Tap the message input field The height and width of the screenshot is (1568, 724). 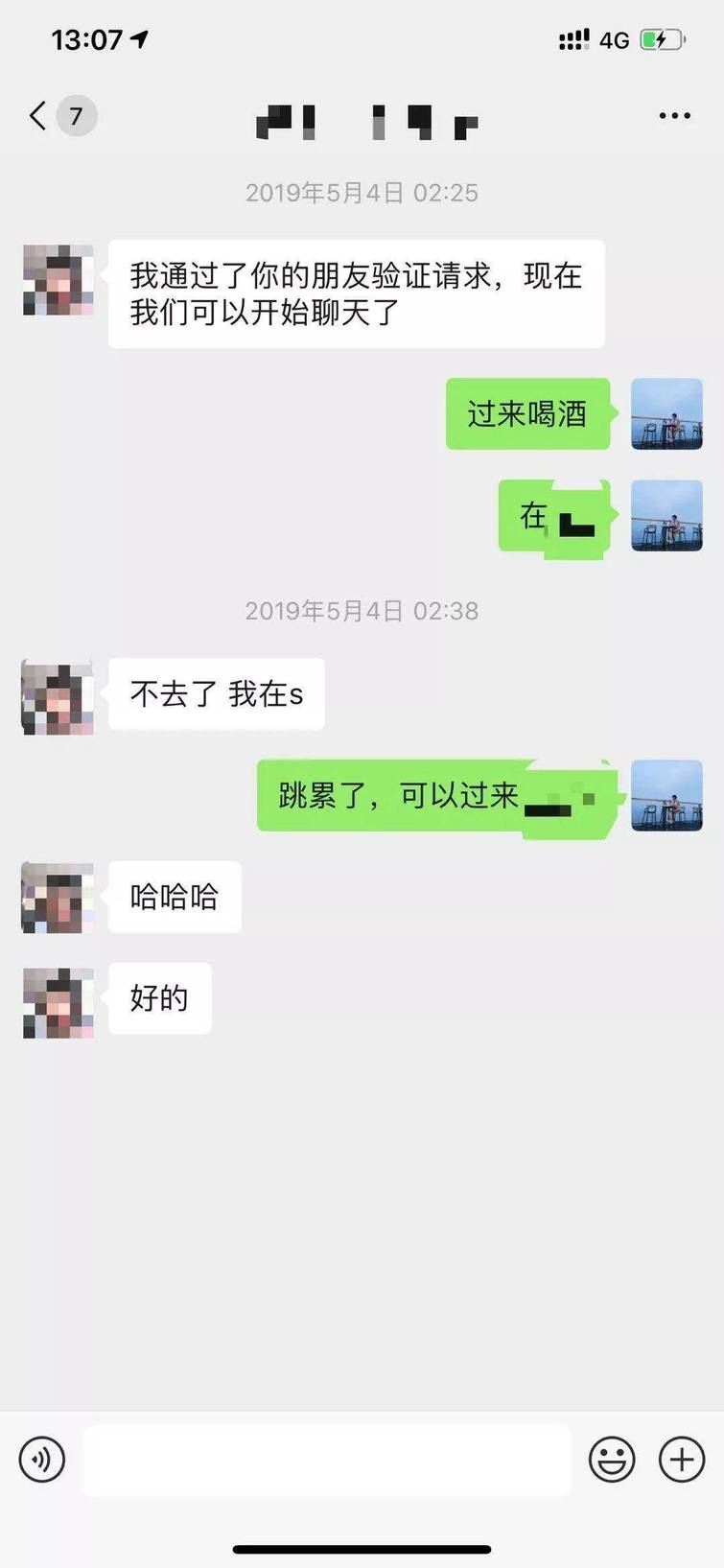326,1460
